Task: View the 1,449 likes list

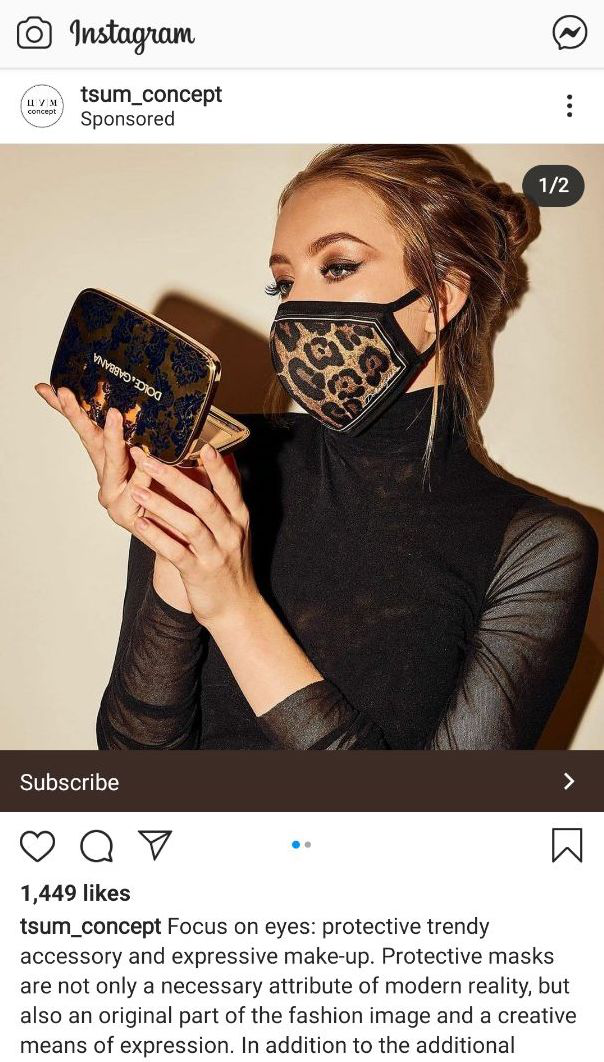Action: (x=75, y=893)
